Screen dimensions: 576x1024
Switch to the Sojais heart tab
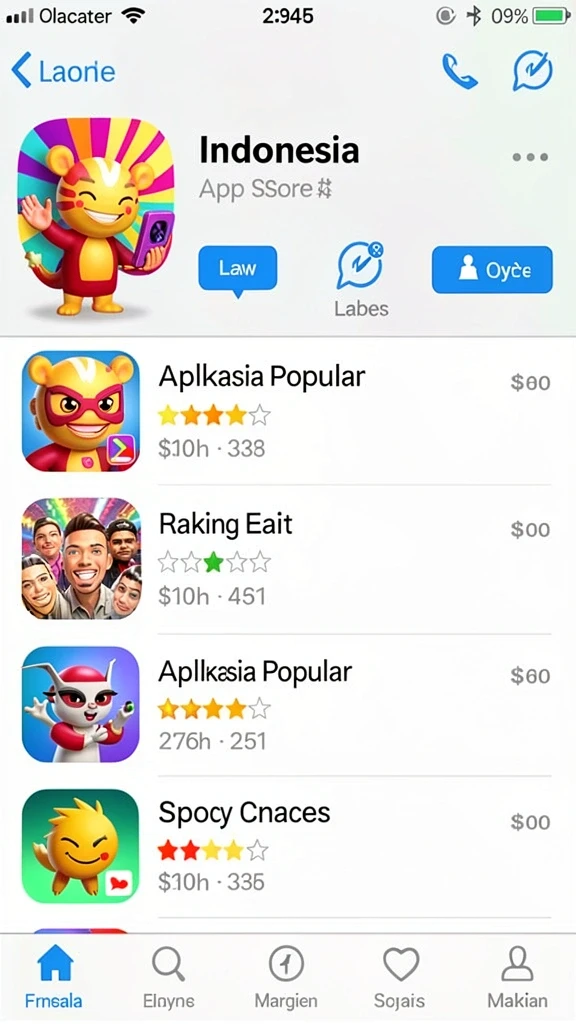tap(400, 977)
